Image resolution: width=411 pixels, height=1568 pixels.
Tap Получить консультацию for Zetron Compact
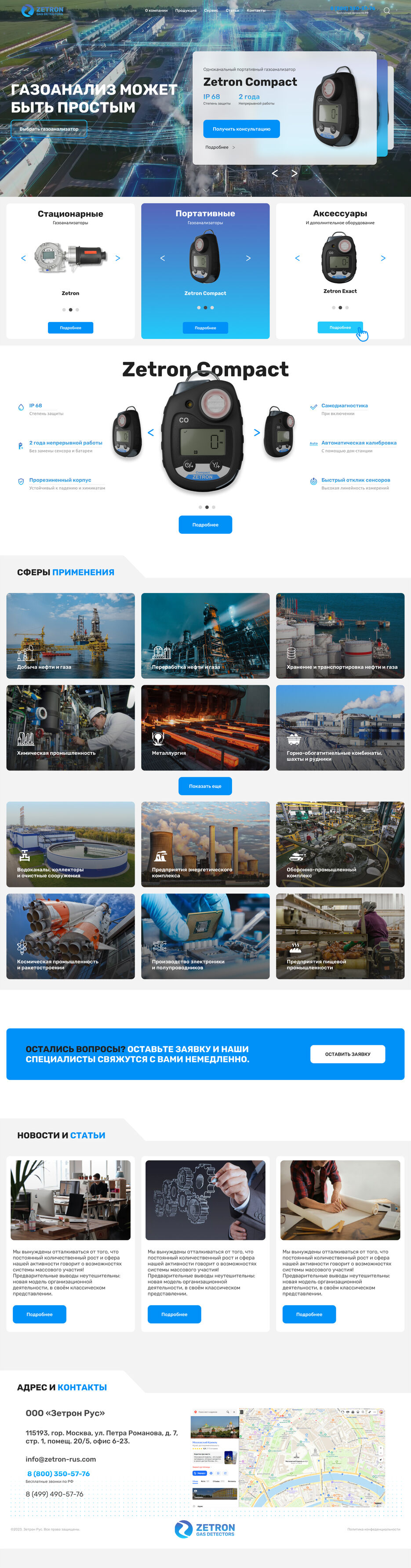pos(241,129)
